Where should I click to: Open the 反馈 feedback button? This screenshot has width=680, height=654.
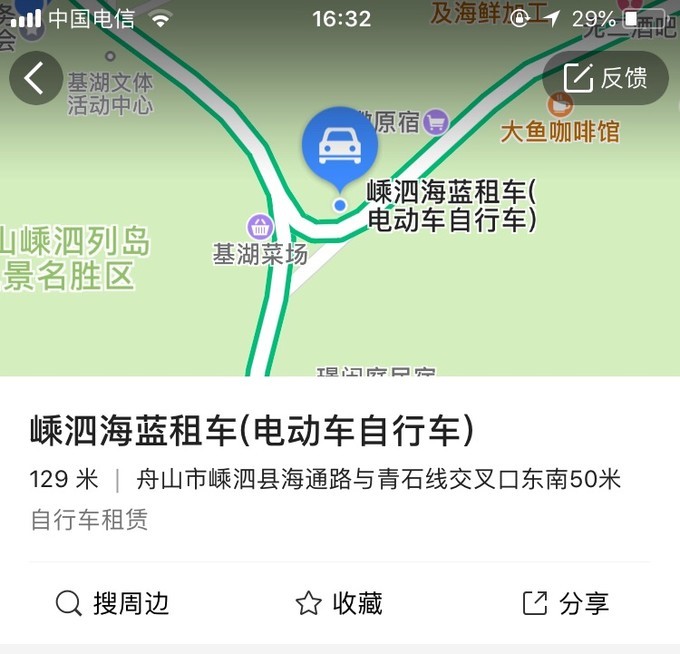click(606, 78)
